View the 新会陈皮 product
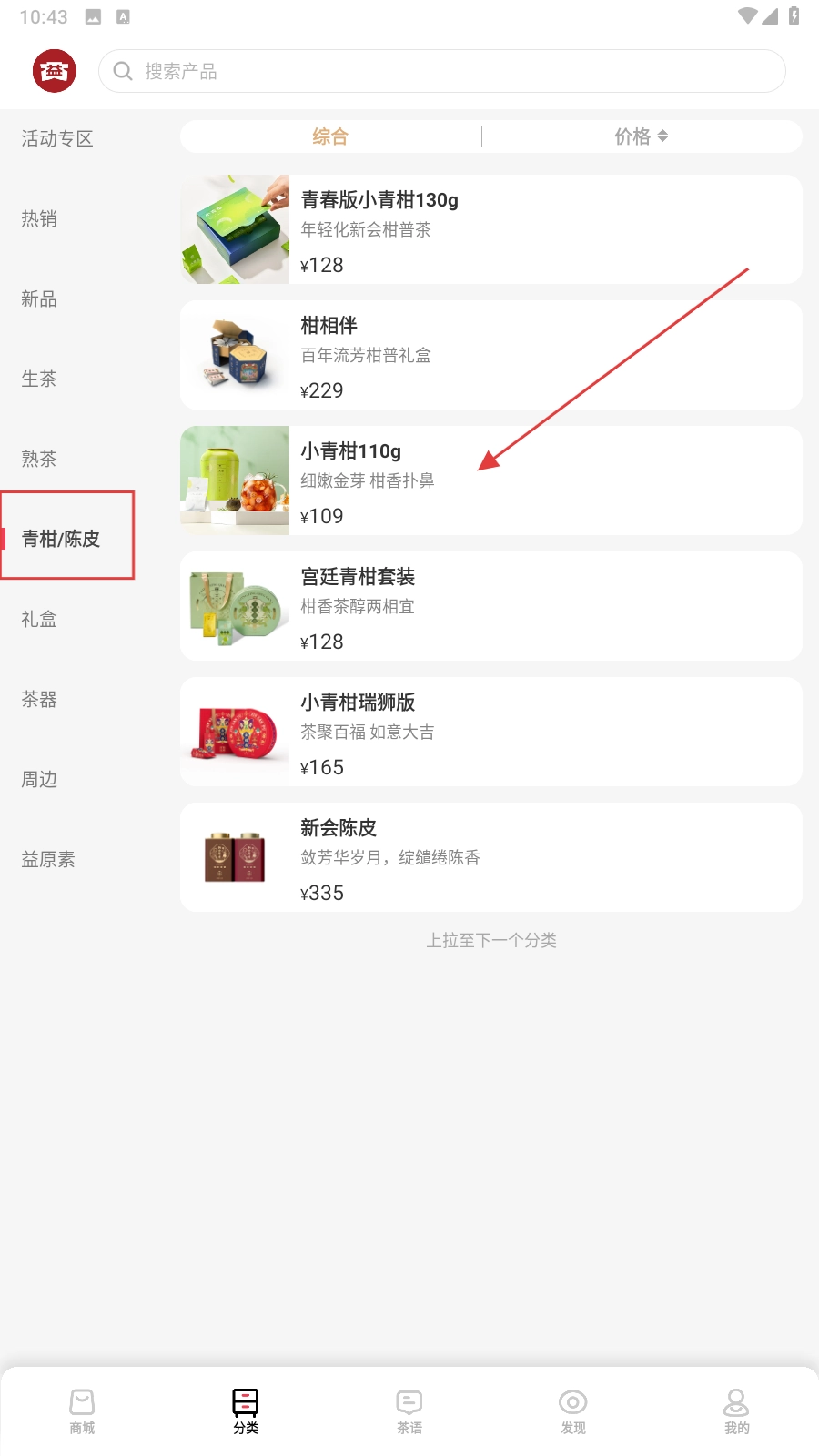 pos(491,857)
